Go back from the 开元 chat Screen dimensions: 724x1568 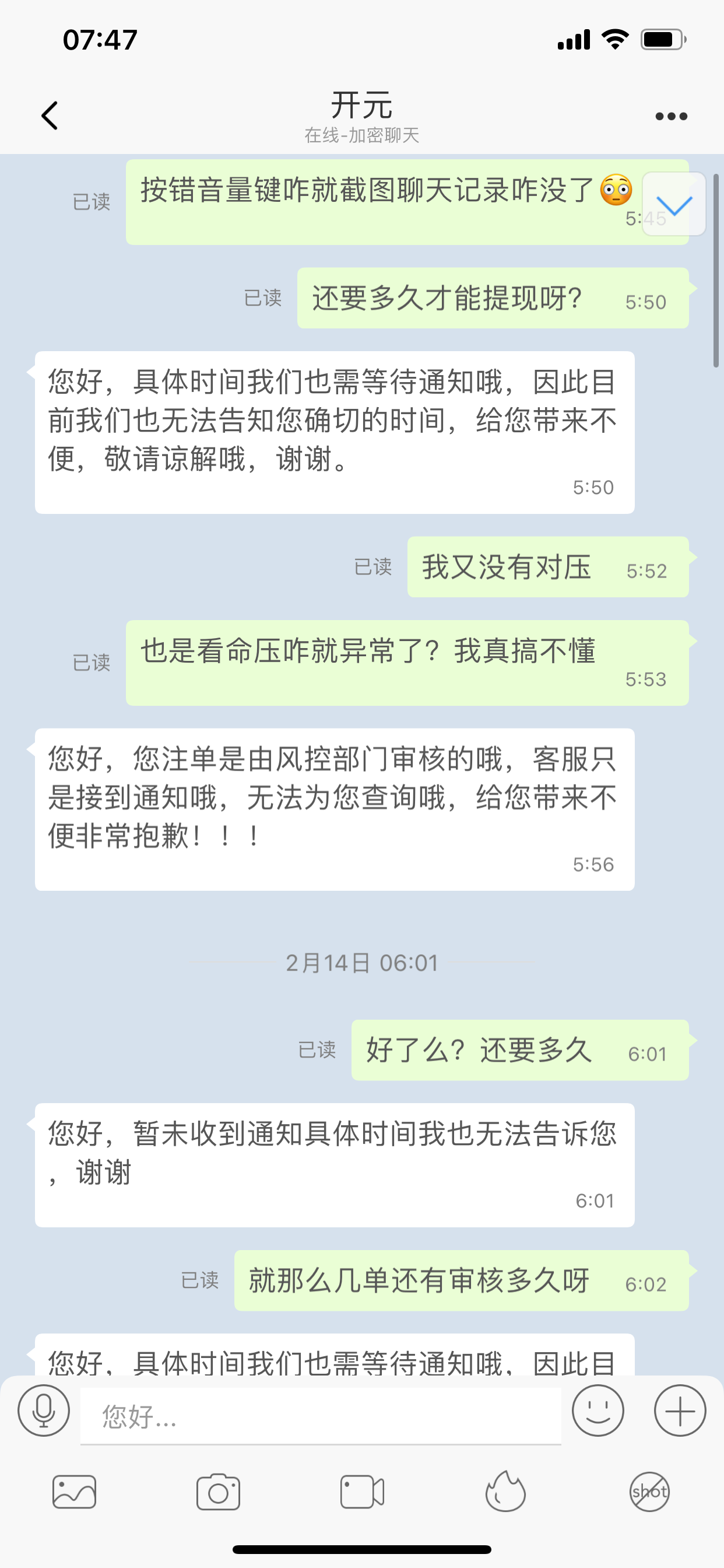[x=50, y=116]
